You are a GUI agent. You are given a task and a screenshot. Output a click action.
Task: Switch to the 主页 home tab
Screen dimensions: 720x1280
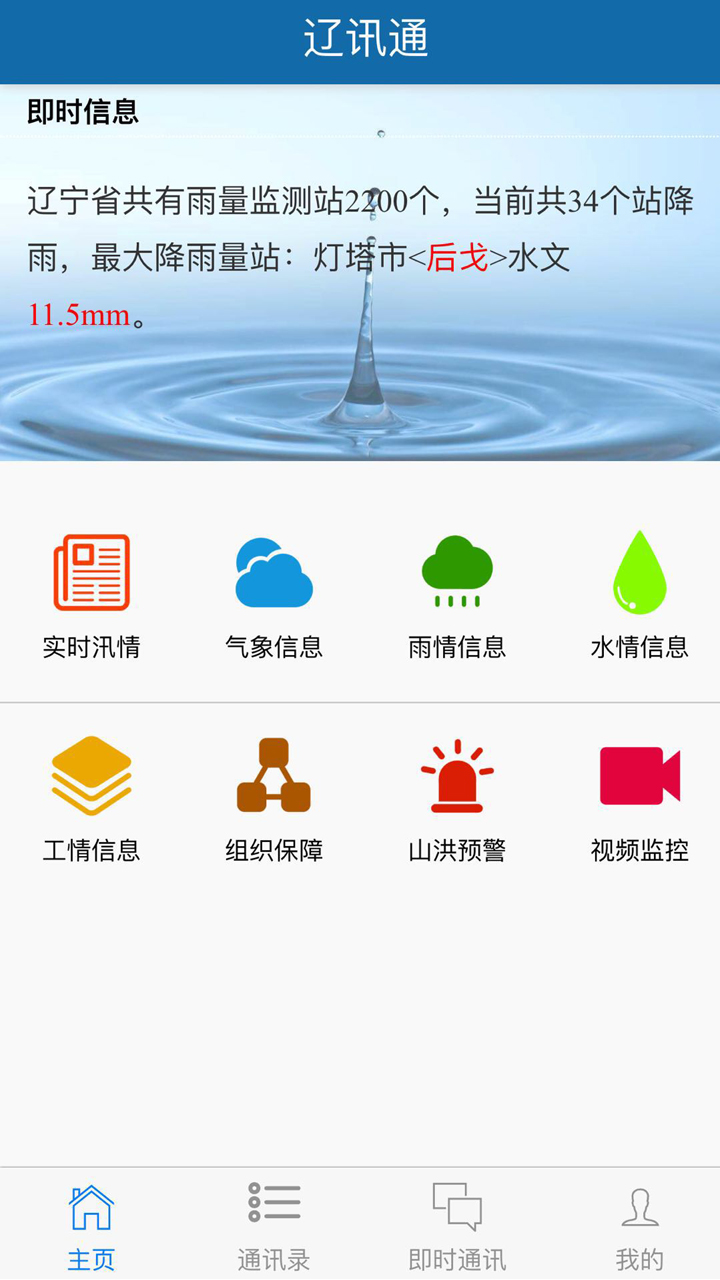(x=91, y=1225)
